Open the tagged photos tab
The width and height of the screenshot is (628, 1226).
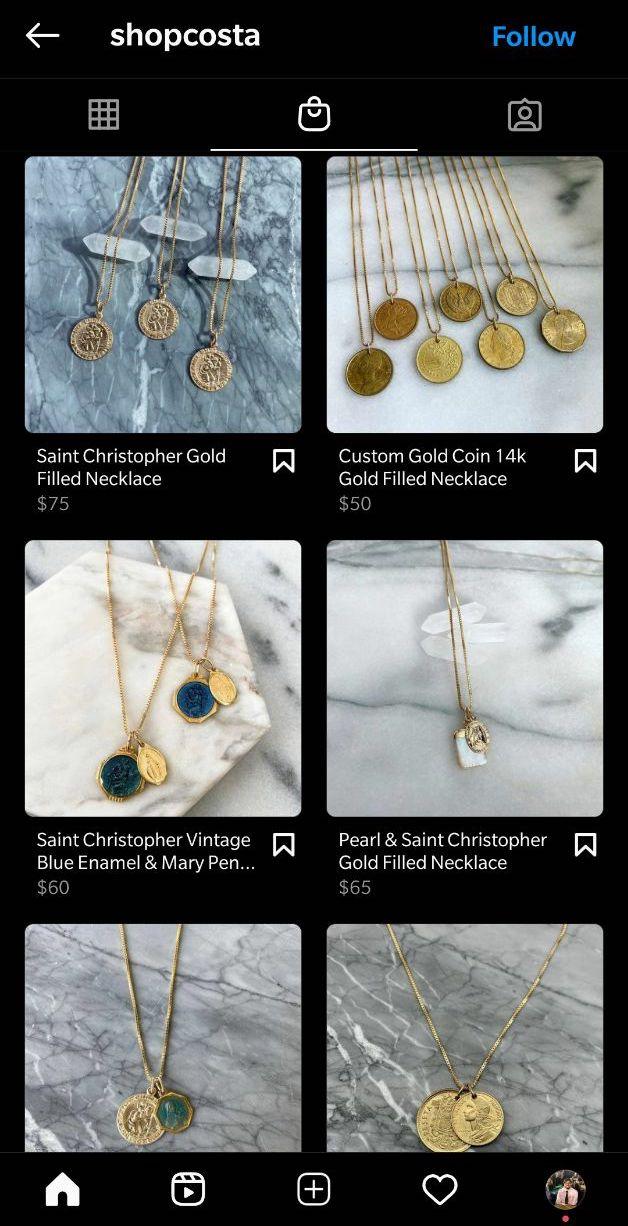click(x=524, y=115)
